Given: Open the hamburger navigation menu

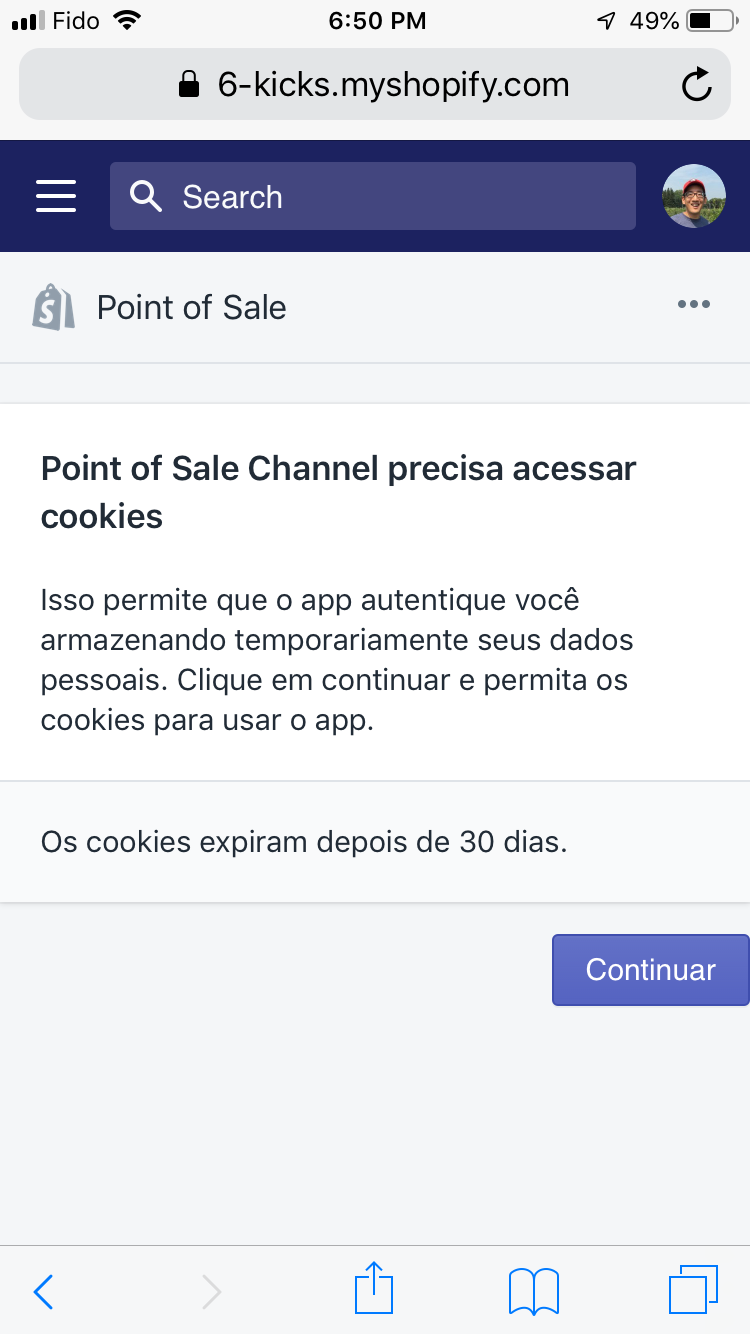Looking at the screenshot, I should [x=56, y=196].
